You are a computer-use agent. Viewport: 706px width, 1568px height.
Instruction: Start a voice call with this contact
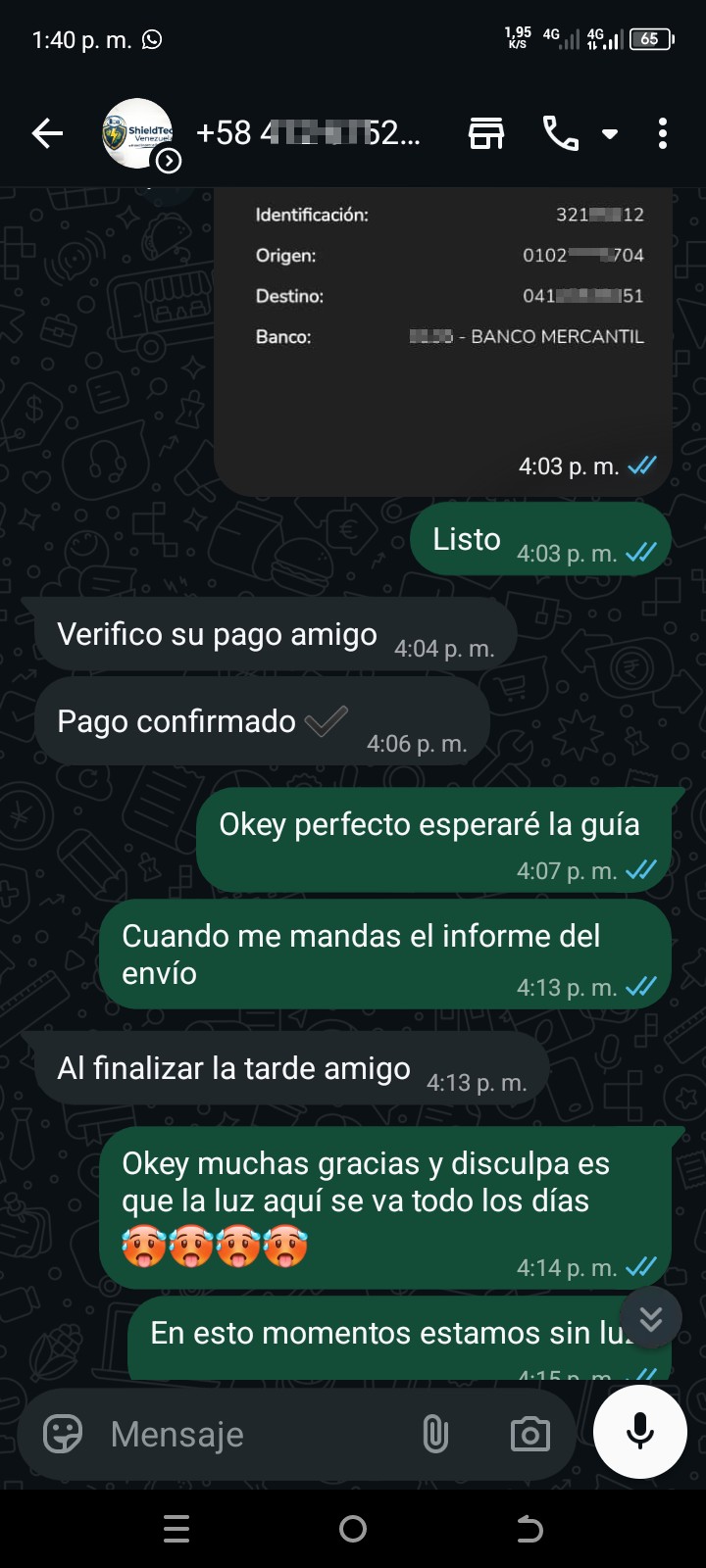click(x=561, y=133)
